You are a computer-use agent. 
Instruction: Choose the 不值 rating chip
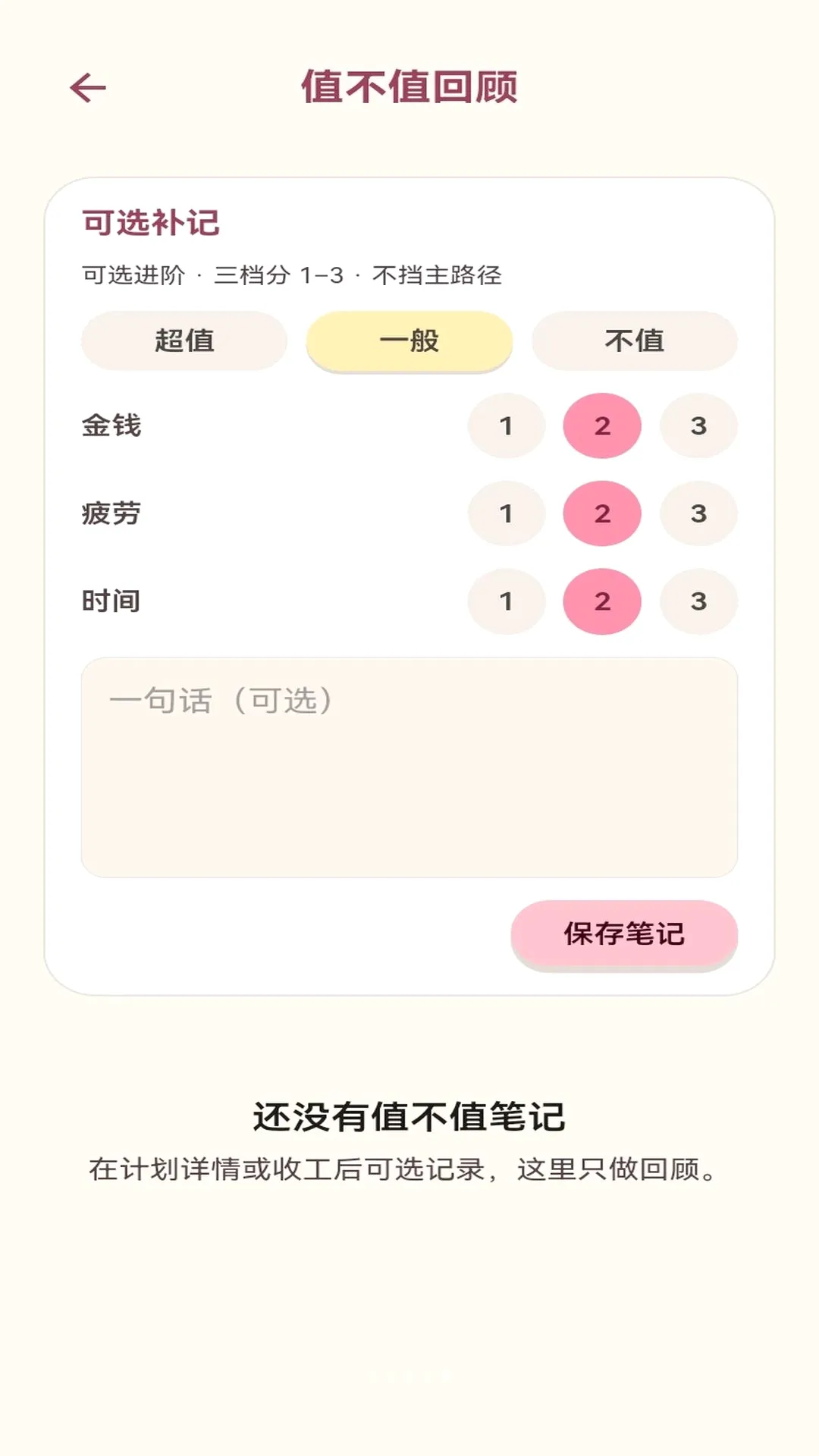[x=635, y=340]
